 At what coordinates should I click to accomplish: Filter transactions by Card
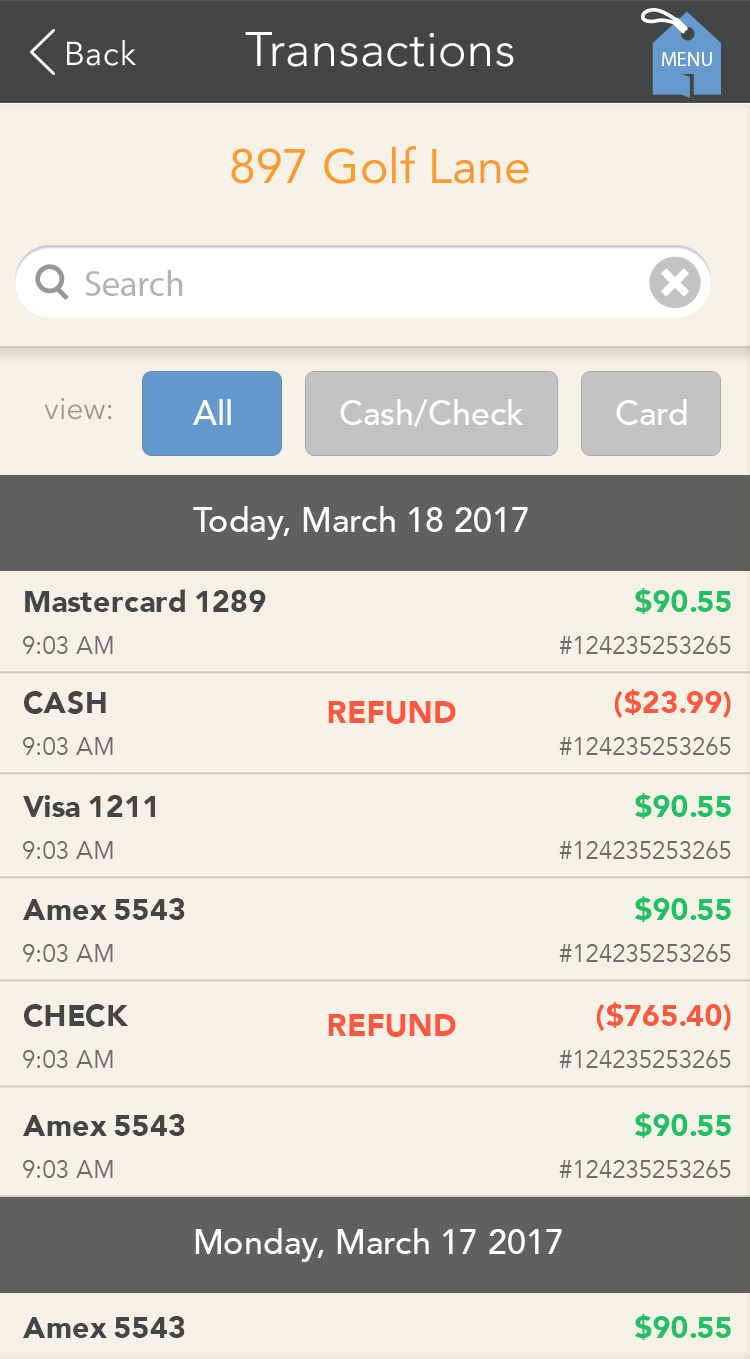pyautogui.click(x=651, y=414)
